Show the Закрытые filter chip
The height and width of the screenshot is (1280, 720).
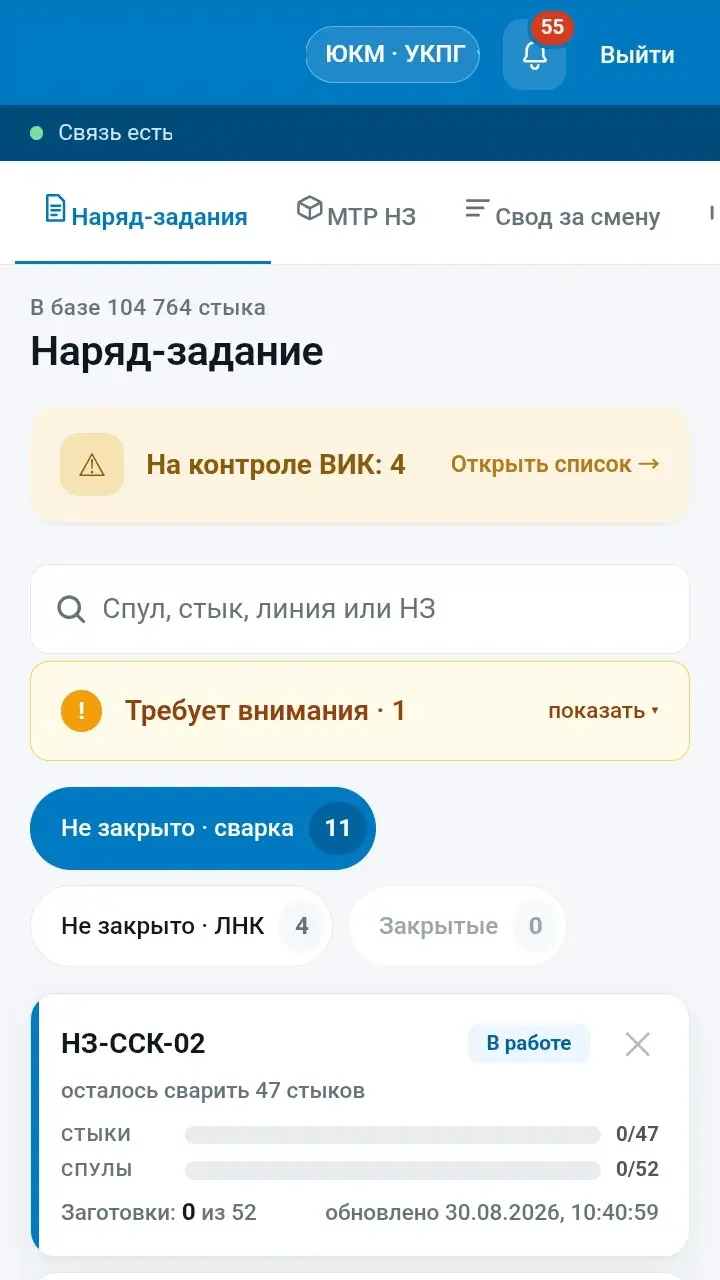click(458, 926)
